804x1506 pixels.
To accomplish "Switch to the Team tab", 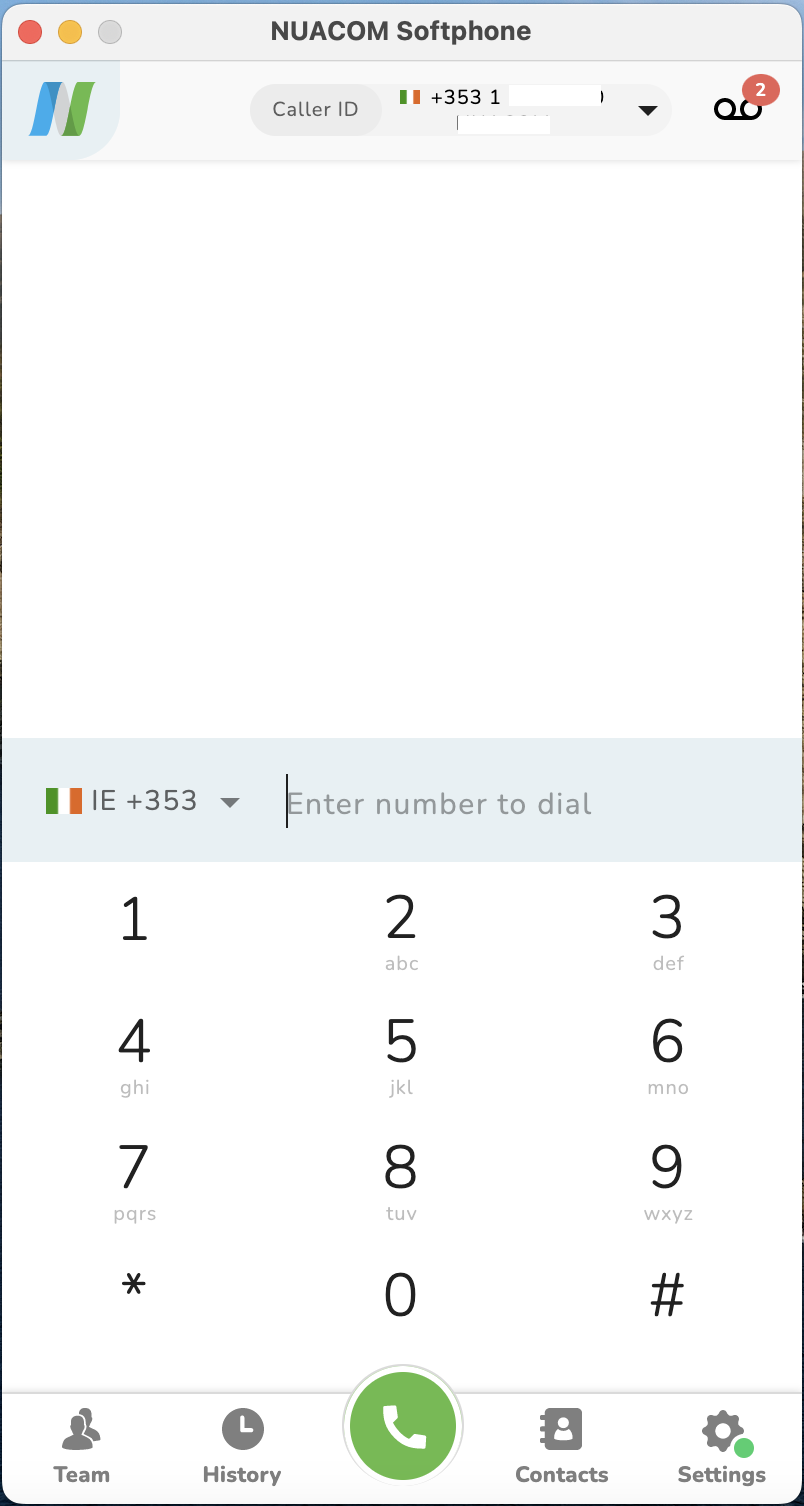I will coord(82,1446).
